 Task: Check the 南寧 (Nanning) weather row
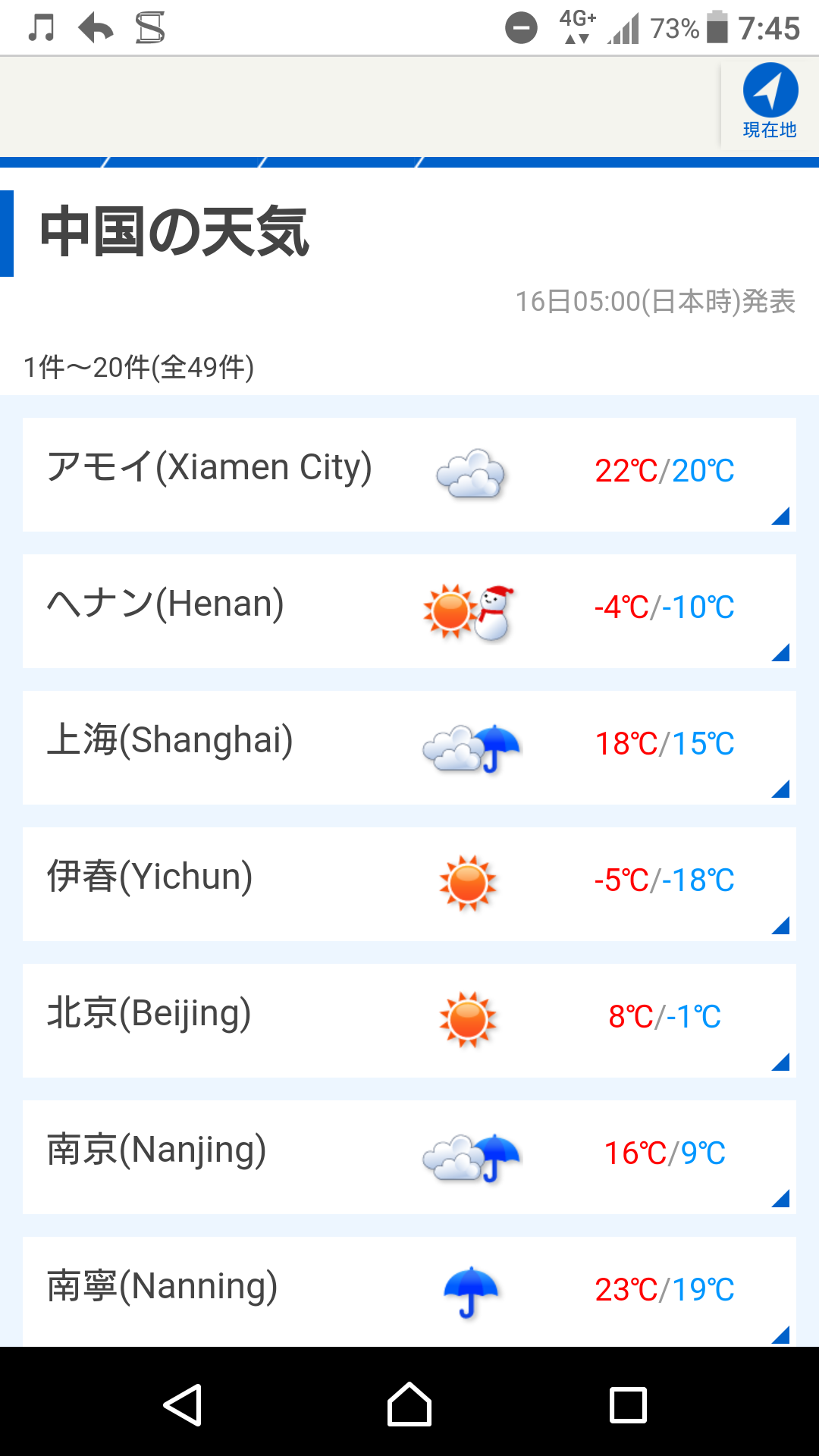[409, 1291]
